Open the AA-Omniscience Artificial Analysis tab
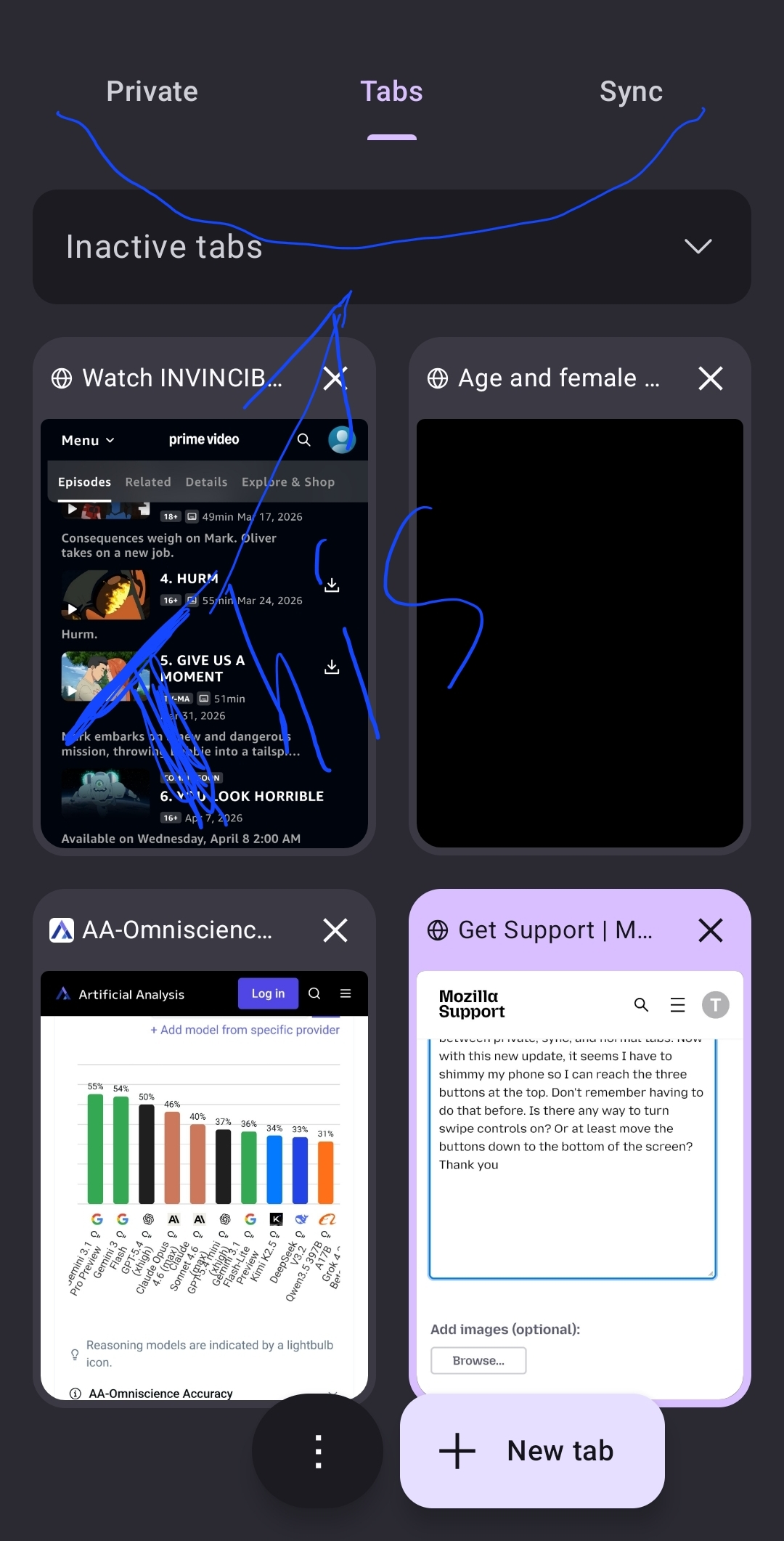Image resolution: width=784 pixels, height=1541 pixels. 204,1184
